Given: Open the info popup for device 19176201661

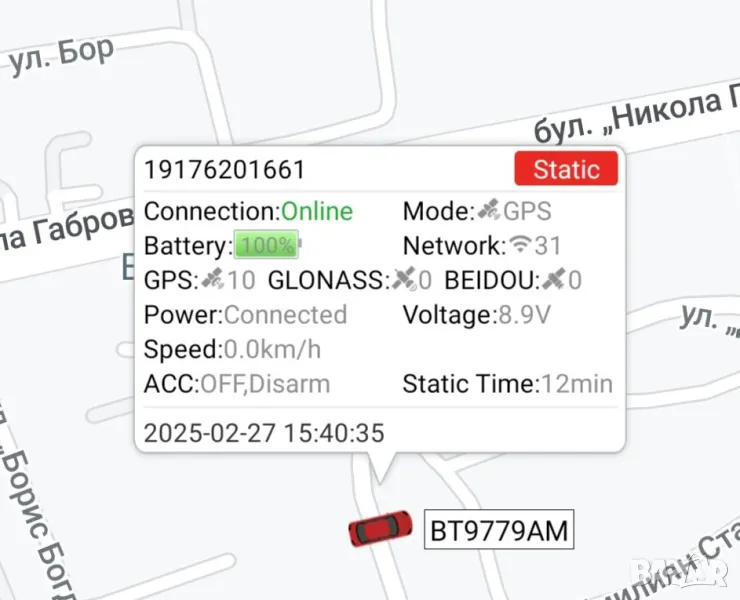Looking at the screenshot, I should [226, 169].
